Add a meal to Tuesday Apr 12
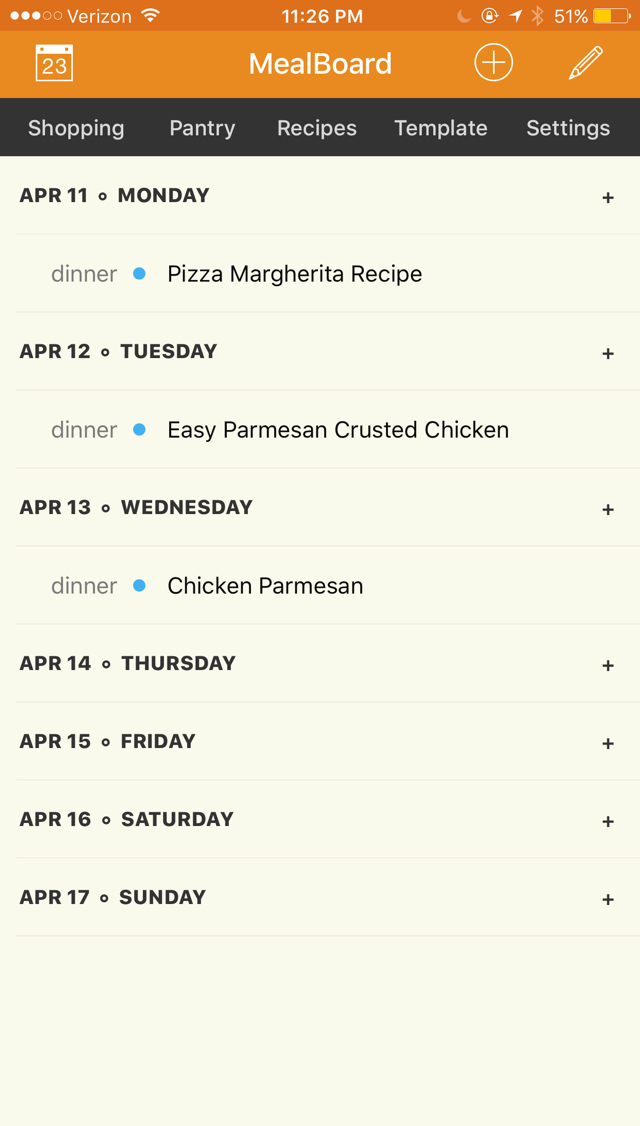The height and width of the screenshot is (1126, 640). tap(608, 354)
